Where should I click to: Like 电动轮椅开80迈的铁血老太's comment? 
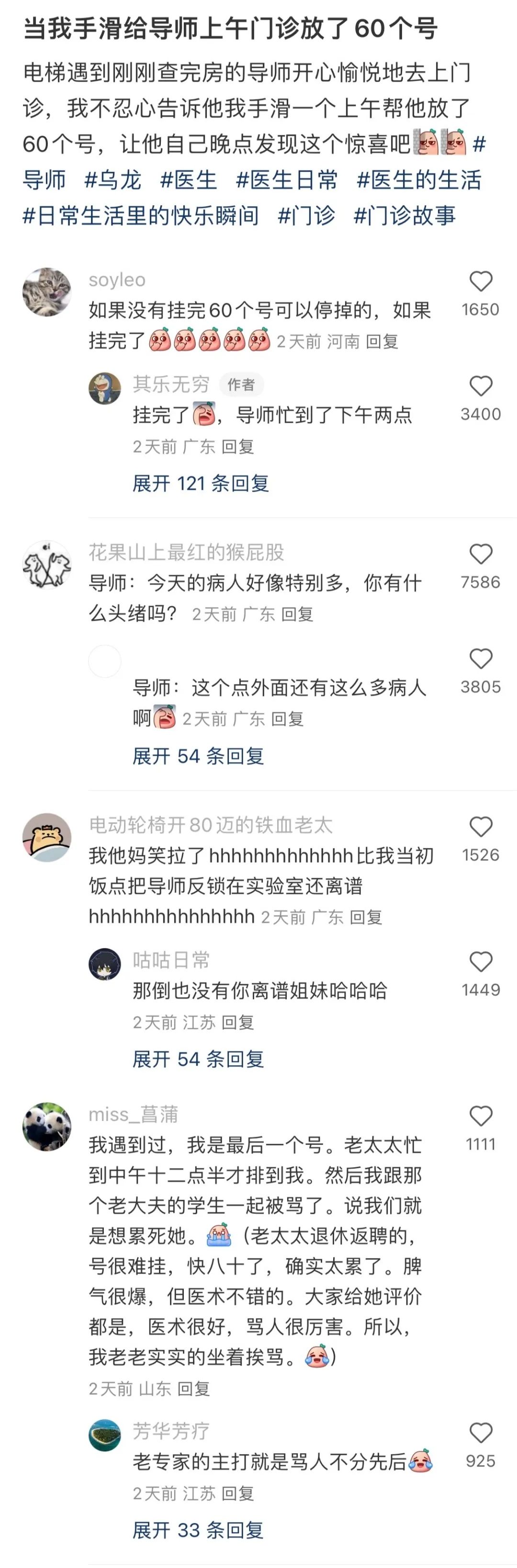click(481, 827)
